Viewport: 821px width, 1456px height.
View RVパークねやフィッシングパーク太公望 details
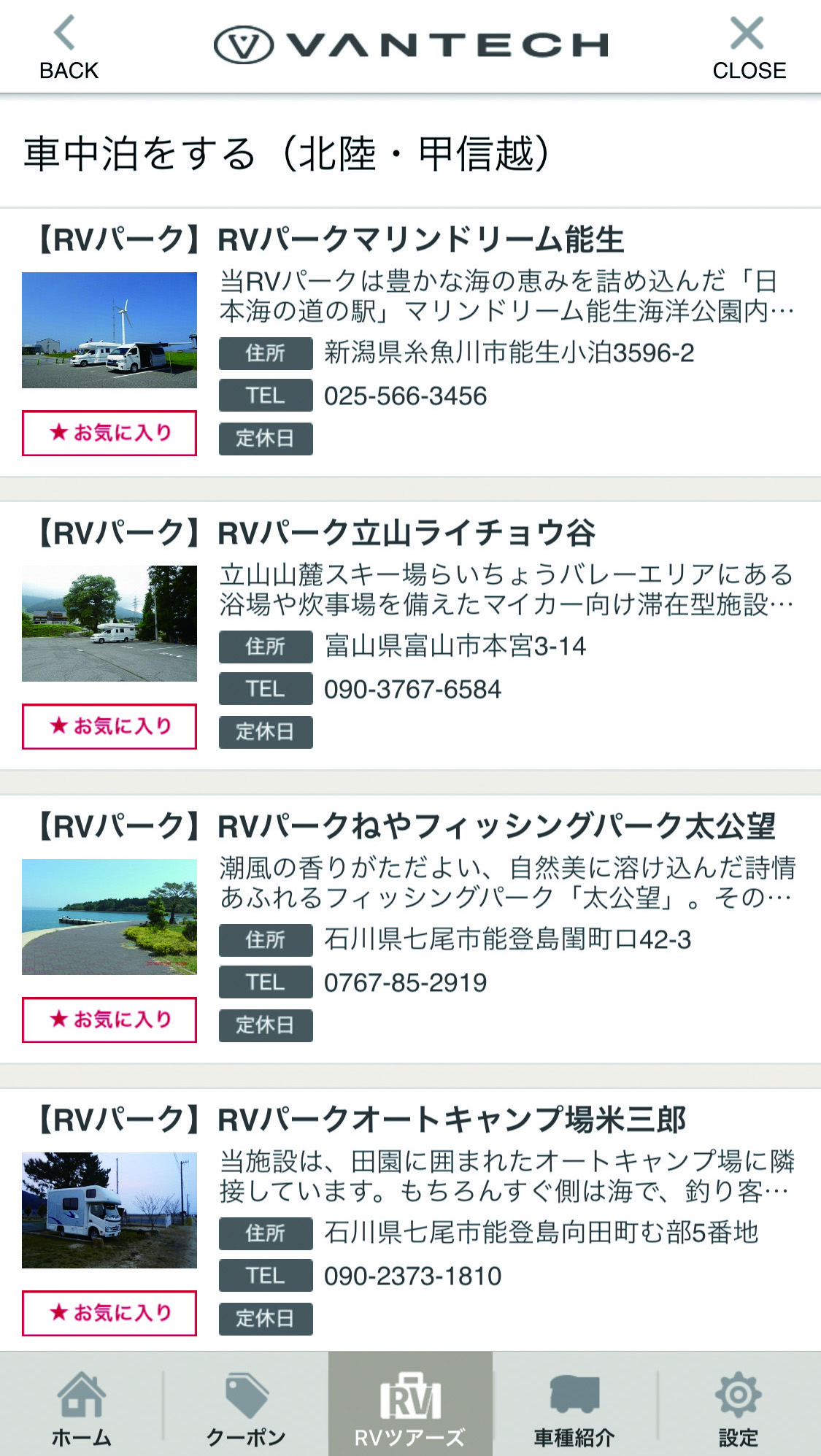coord(496,827)
